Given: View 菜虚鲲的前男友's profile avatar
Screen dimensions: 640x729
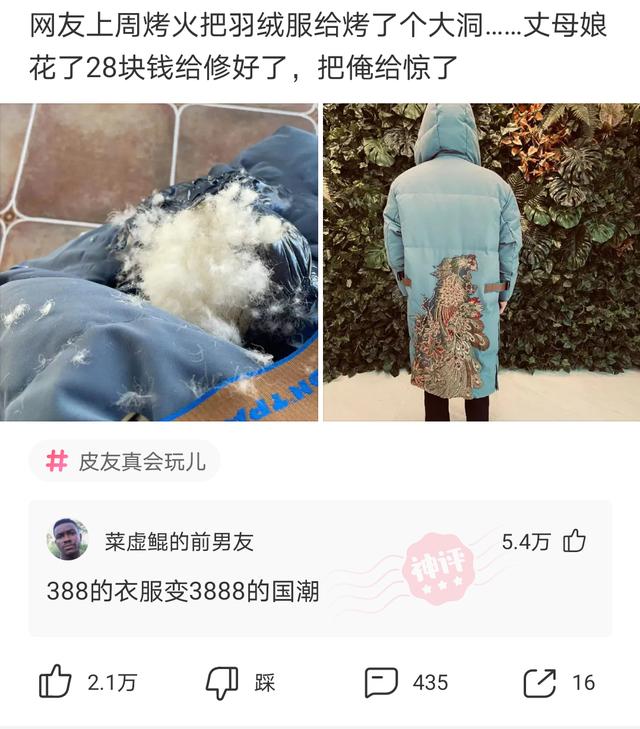Looking at the screenshot, I should pyautogui.click(x=68, y=541).
